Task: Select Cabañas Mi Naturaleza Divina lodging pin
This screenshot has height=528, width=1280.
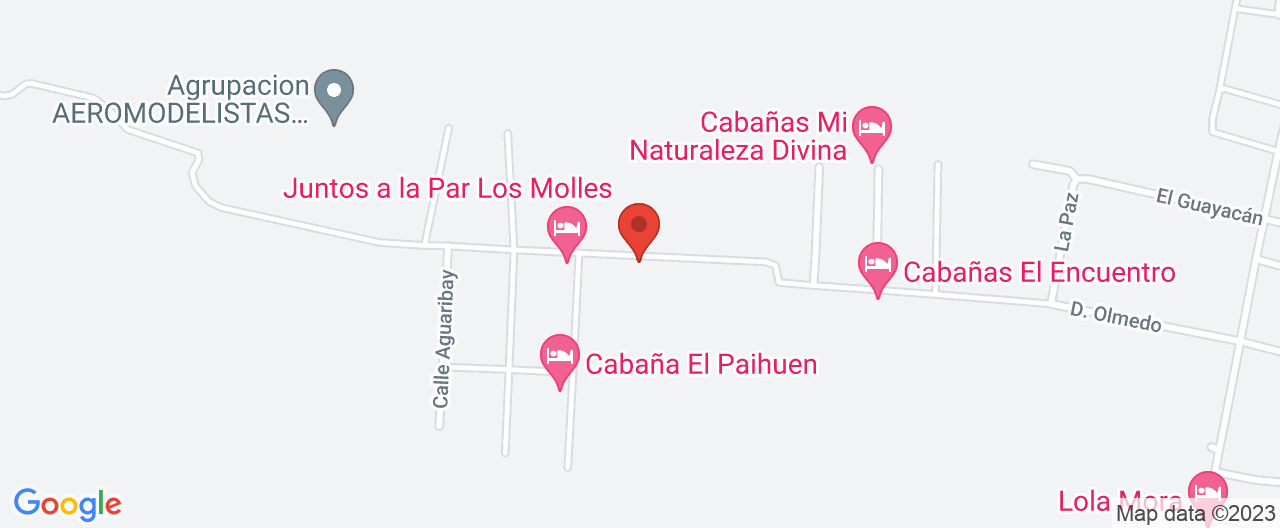Action: tap(873, 130)
